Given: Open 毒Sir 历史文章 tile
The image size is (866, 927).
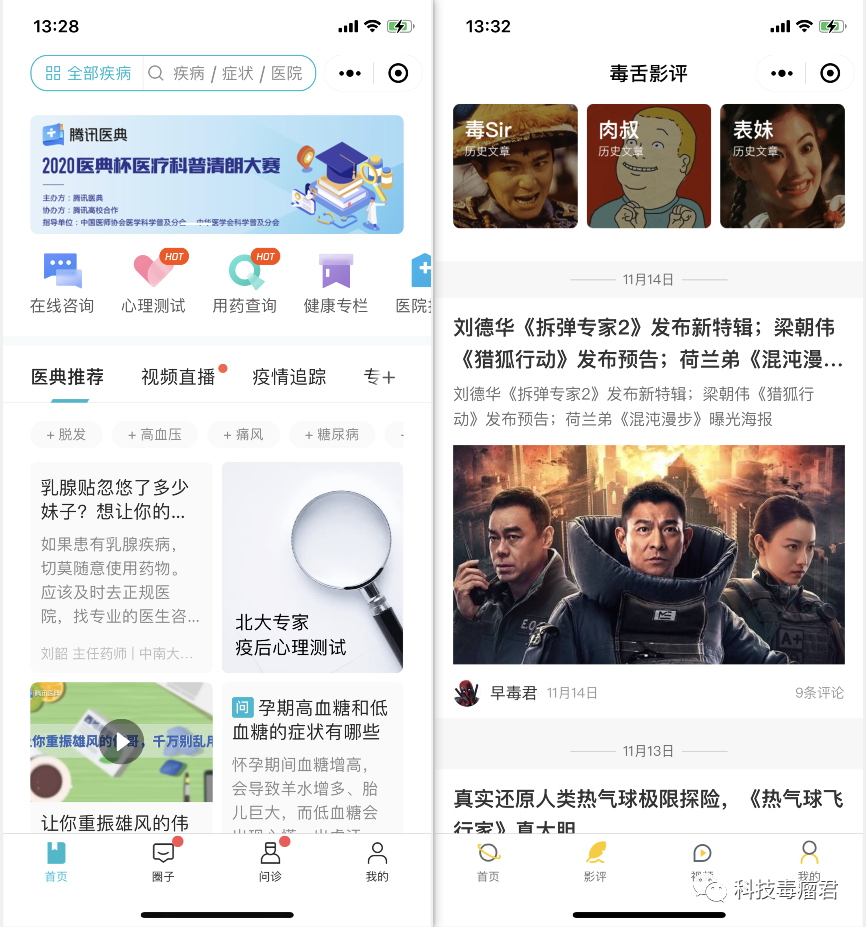Looking at the screenshot, I should (x=515, y=166).
